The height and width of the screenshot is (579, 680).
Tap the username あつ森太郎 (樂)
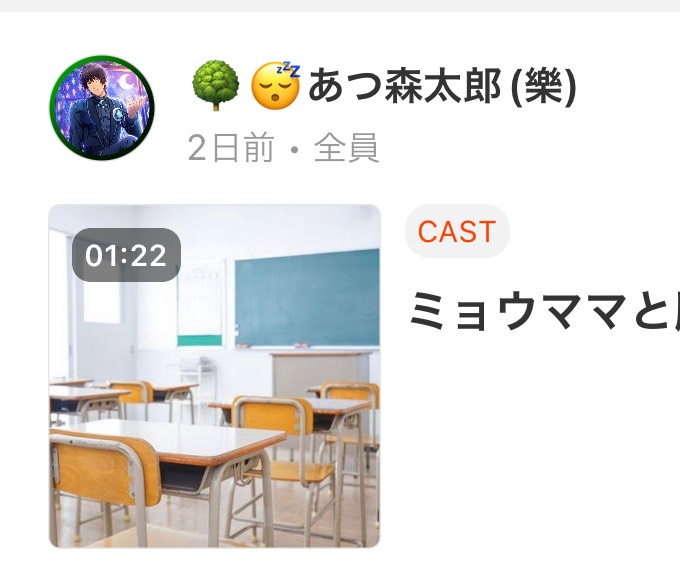[440, 88]
